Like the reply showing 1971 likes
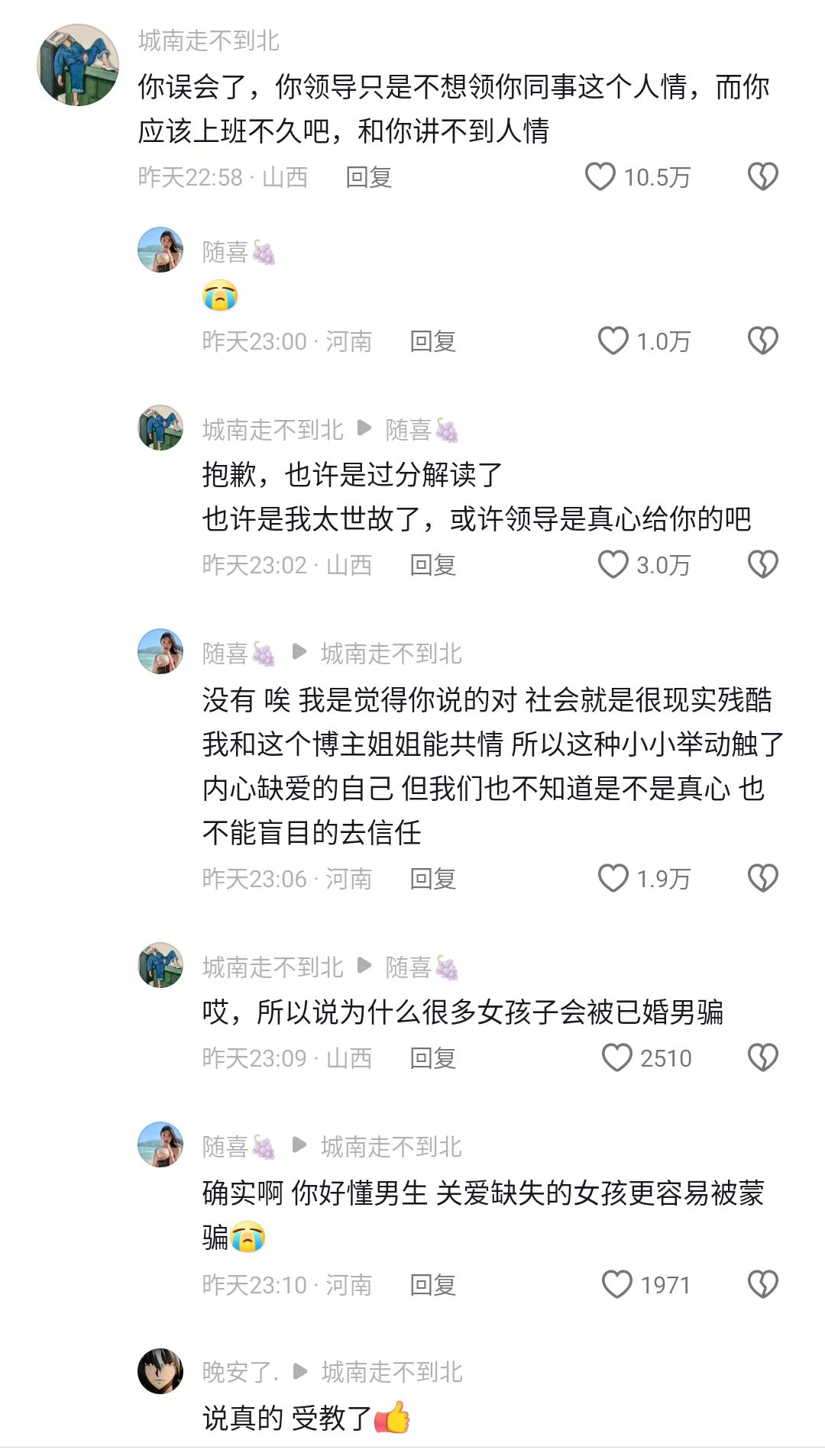This screenshot has width=825, height=1456. [616, 1285]
